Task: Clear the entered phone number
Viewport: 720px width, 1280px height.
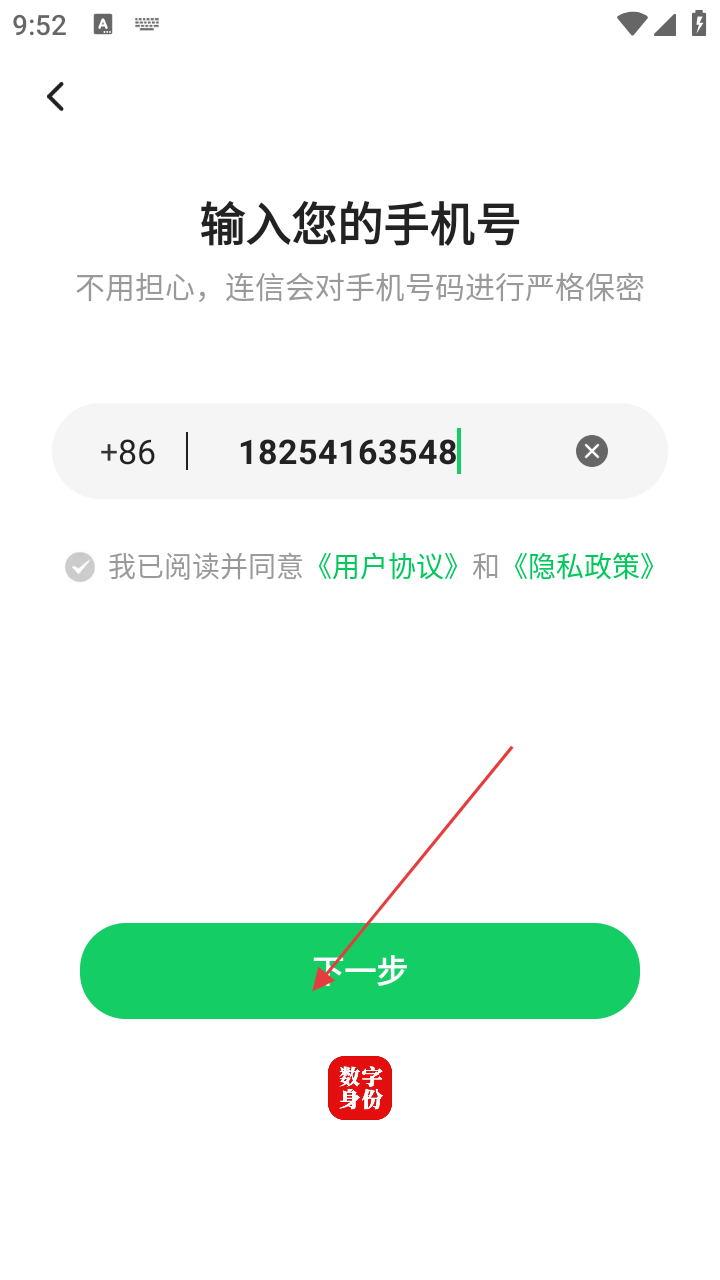Action: (592, 452)
